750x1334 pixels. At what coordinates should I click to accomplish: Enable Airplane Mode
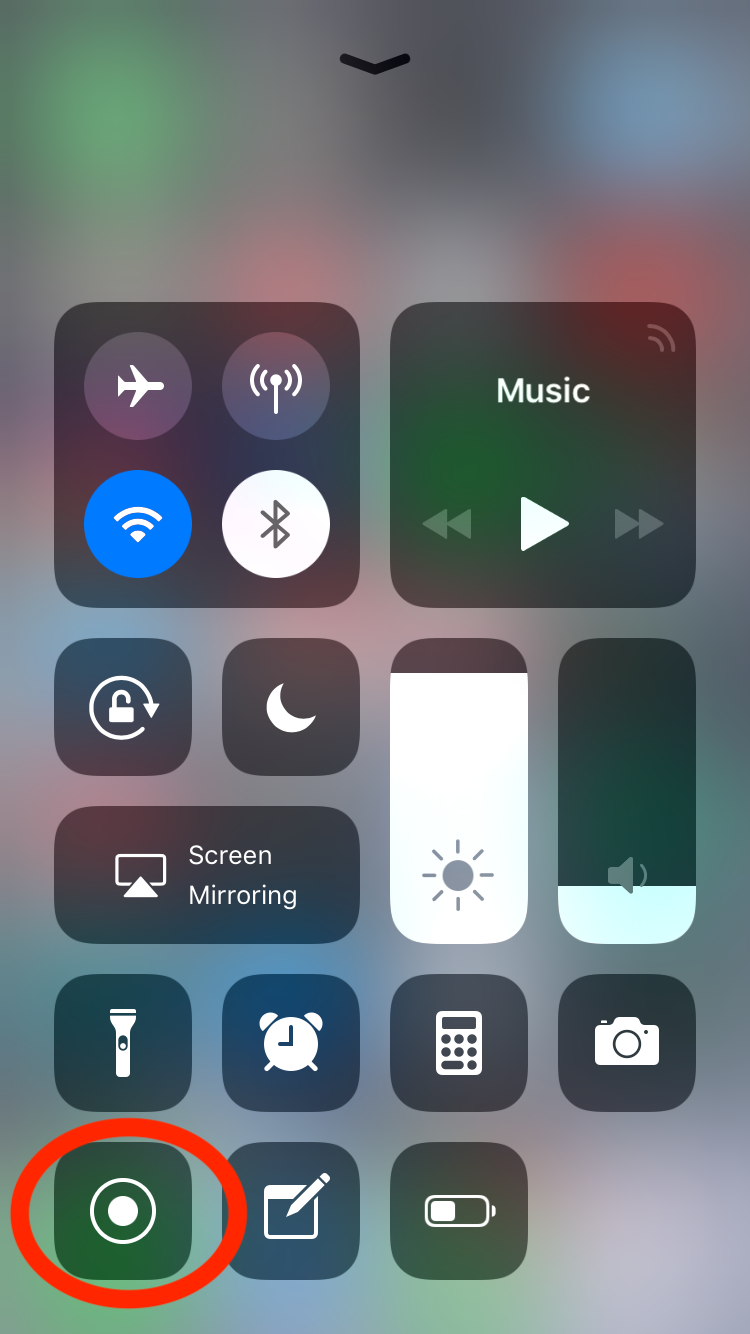coord(138,386)
